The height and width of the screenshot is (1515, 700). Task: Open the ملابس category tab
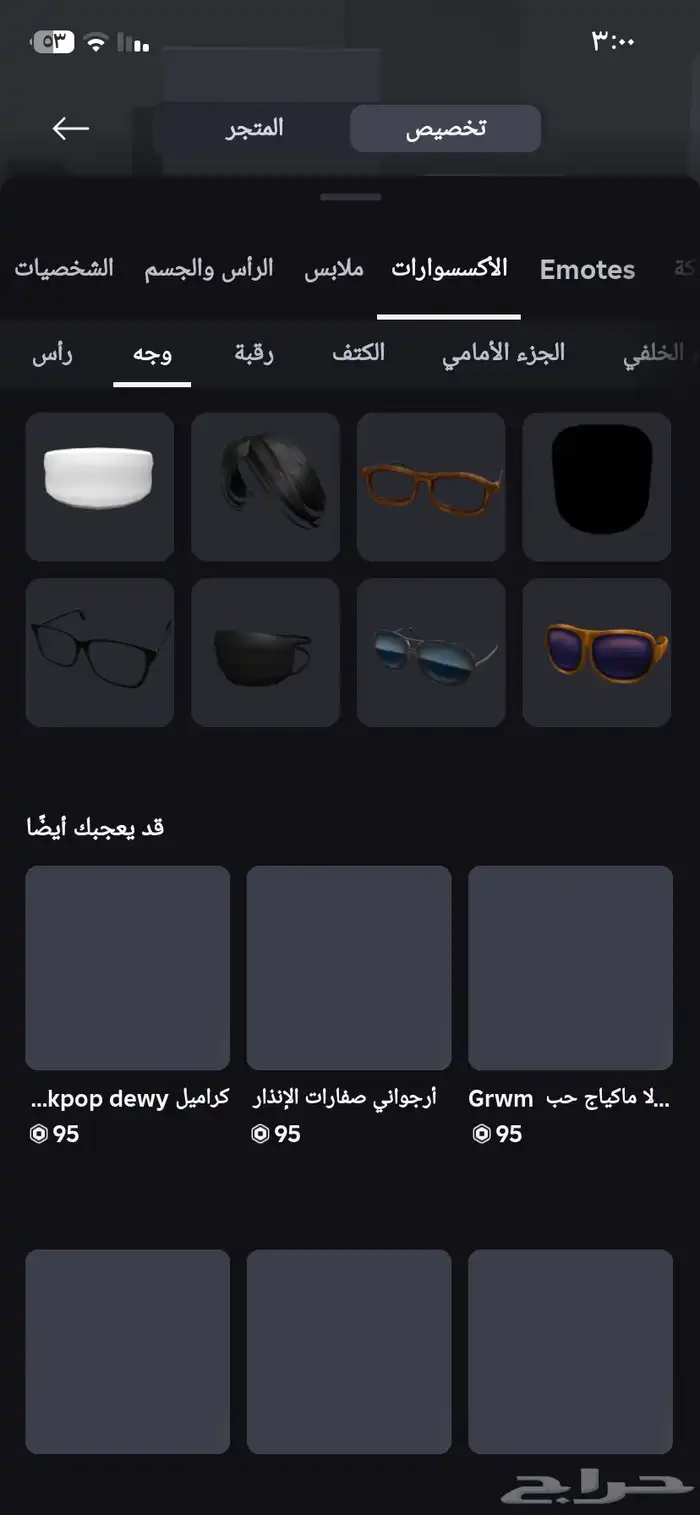coord(334,269)
